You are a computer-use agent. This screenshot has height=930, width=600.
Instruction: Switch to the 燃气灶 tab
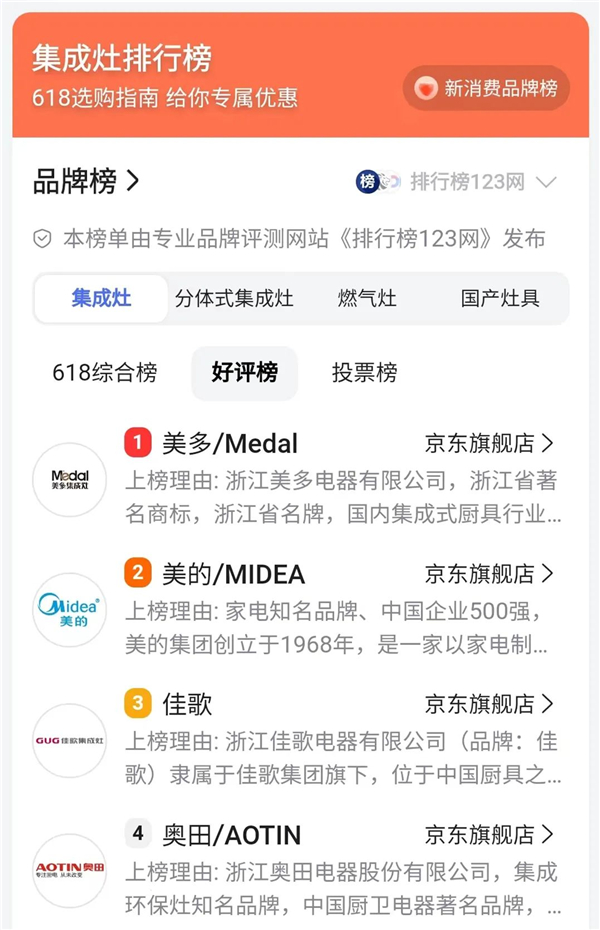pyautogui.click(x=367, y=298)
